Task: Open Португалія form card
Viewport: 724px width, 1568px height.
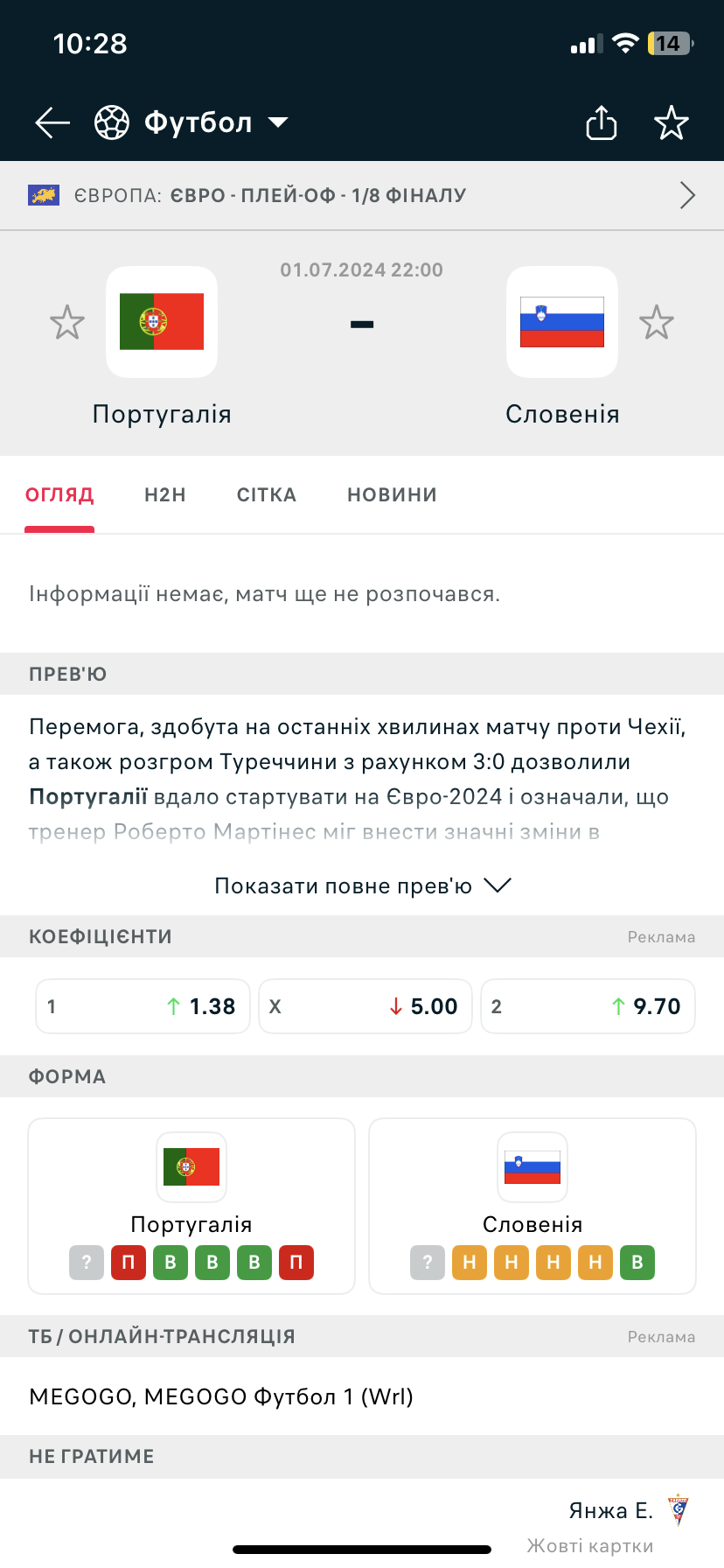Action: (x=191, y=1206)
